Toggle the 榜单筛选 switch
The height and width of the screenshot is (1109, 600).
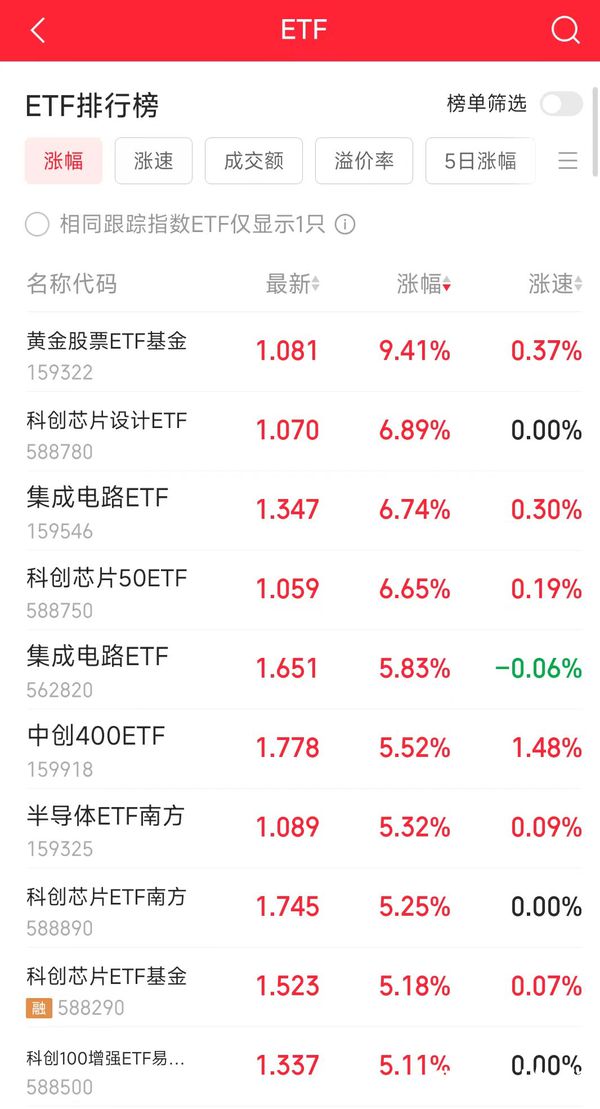[561, 104]
